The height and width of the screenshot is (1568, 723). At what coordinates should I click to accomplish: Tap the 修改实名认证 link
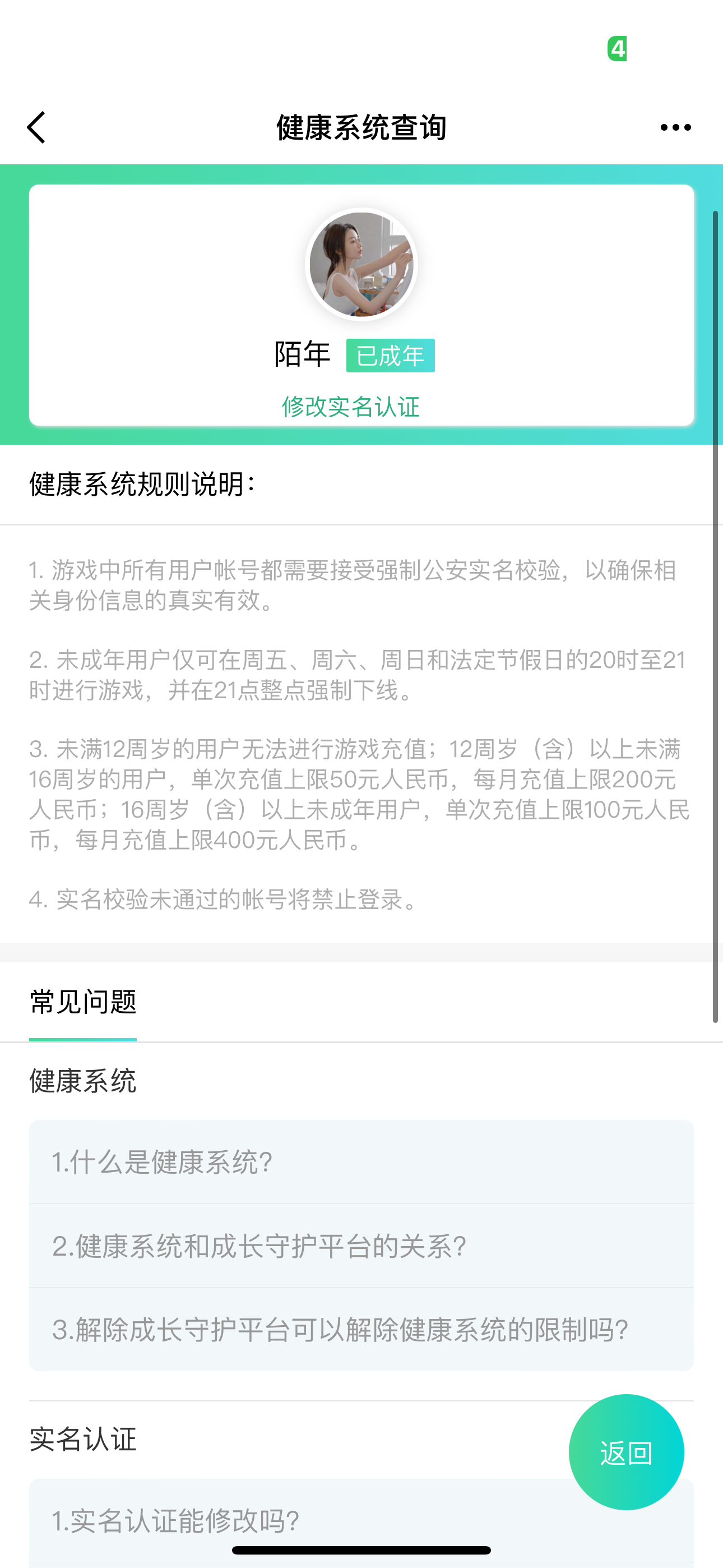pyautogui.click(x=350, y=407)
